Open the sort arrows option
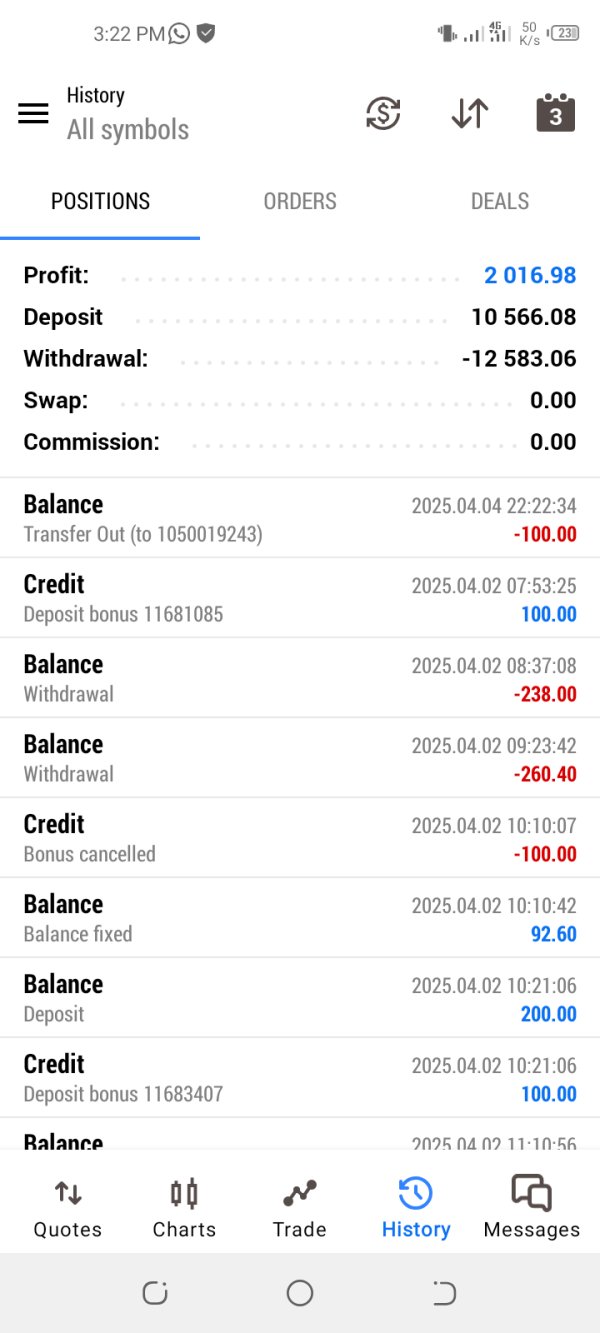The width and height of the screenshot is (600, 1333). click(469, 113)
